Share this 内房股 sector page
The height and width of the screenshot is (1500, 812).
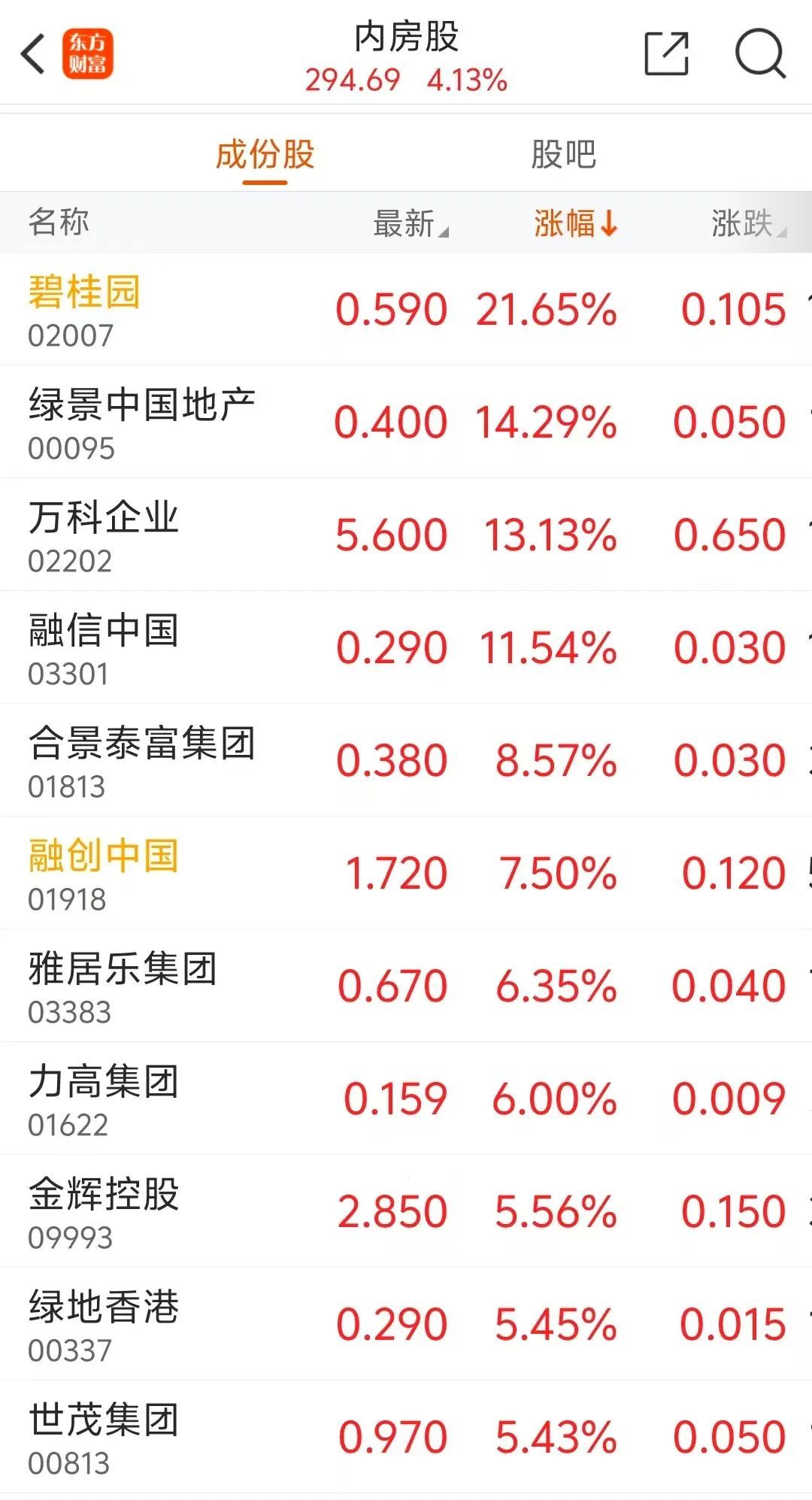pos(666,54)
